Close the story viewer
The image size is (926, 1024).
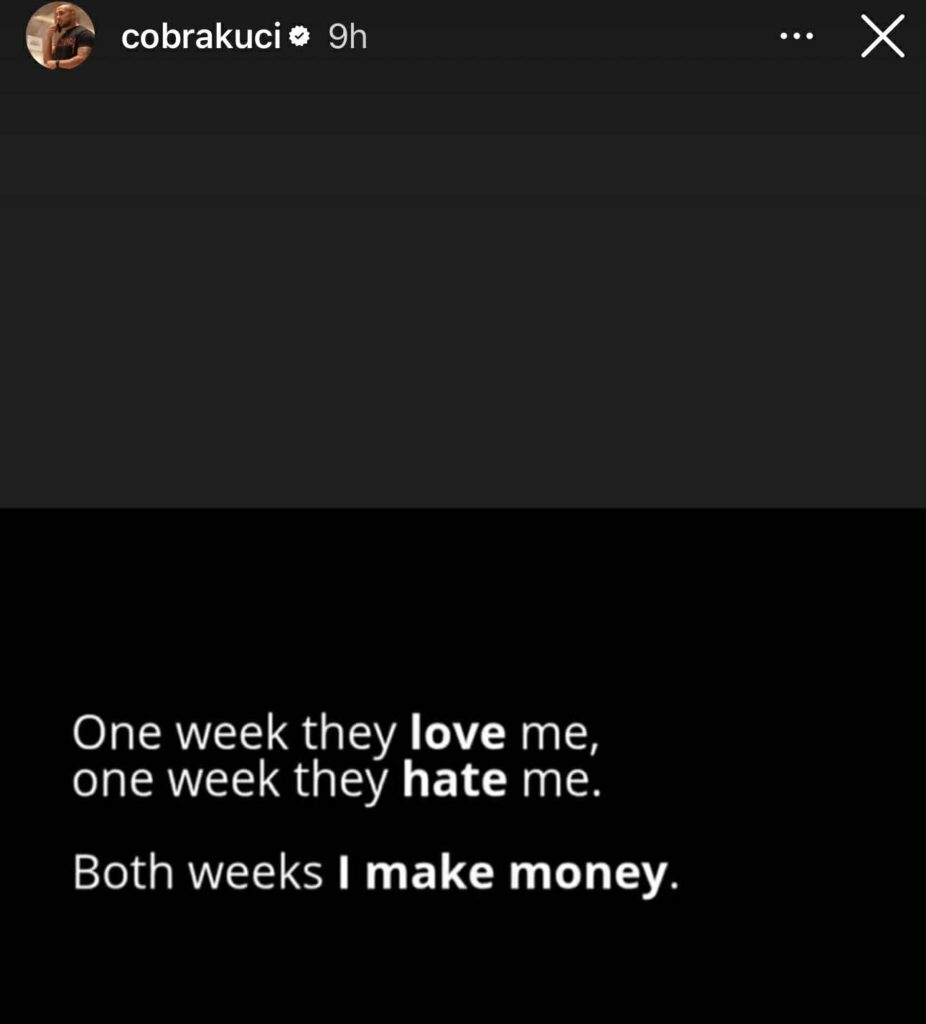[882, 37]
